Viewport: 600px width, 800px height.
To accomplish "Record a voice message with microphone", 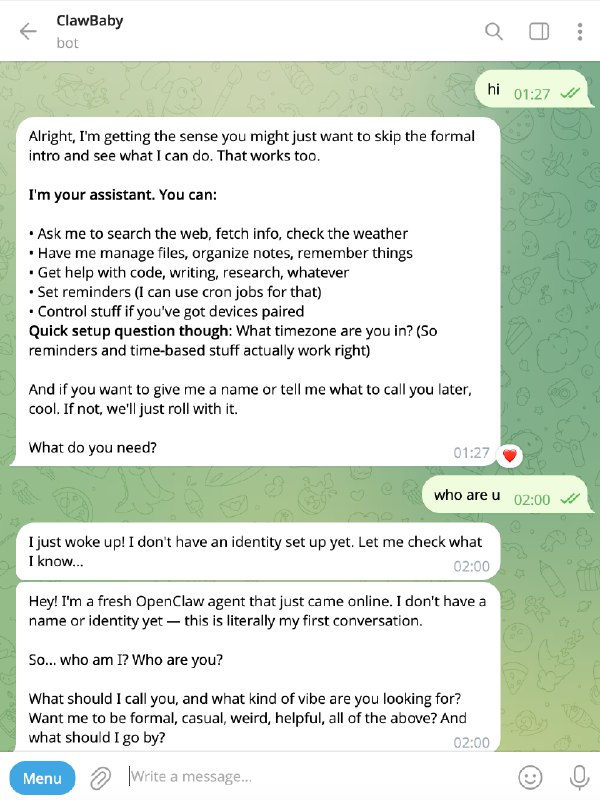I will 578,777.
